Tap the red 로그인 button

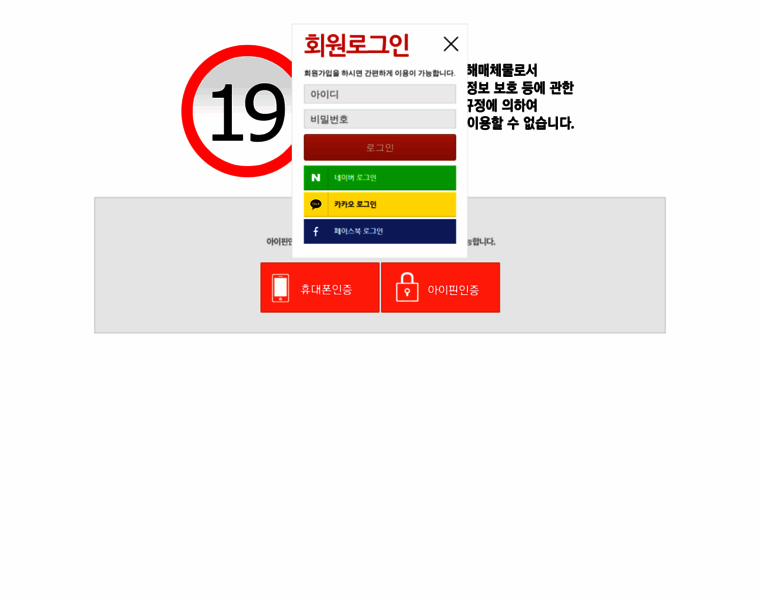click(x=379, y=147)
